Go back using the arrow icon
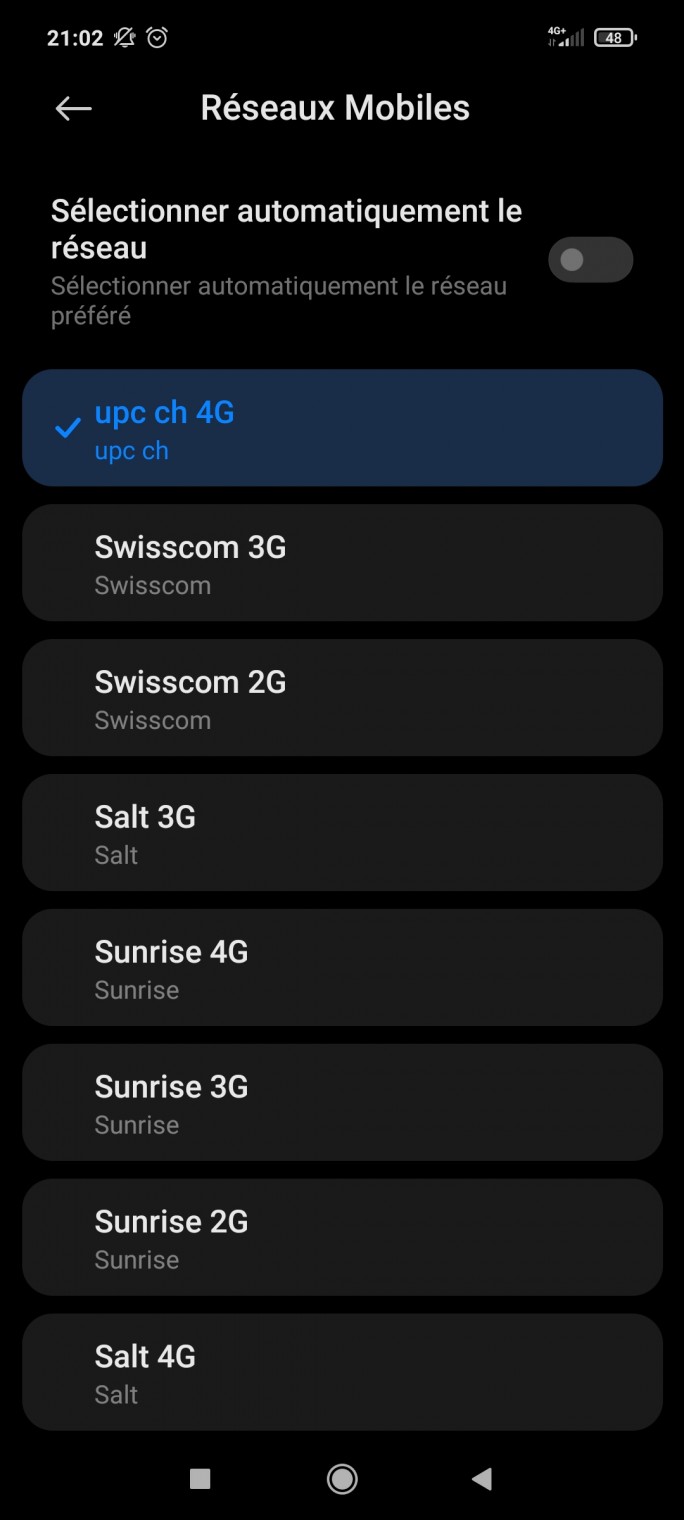The height and width of the screenshot is (1520, 684). point(73,108)
